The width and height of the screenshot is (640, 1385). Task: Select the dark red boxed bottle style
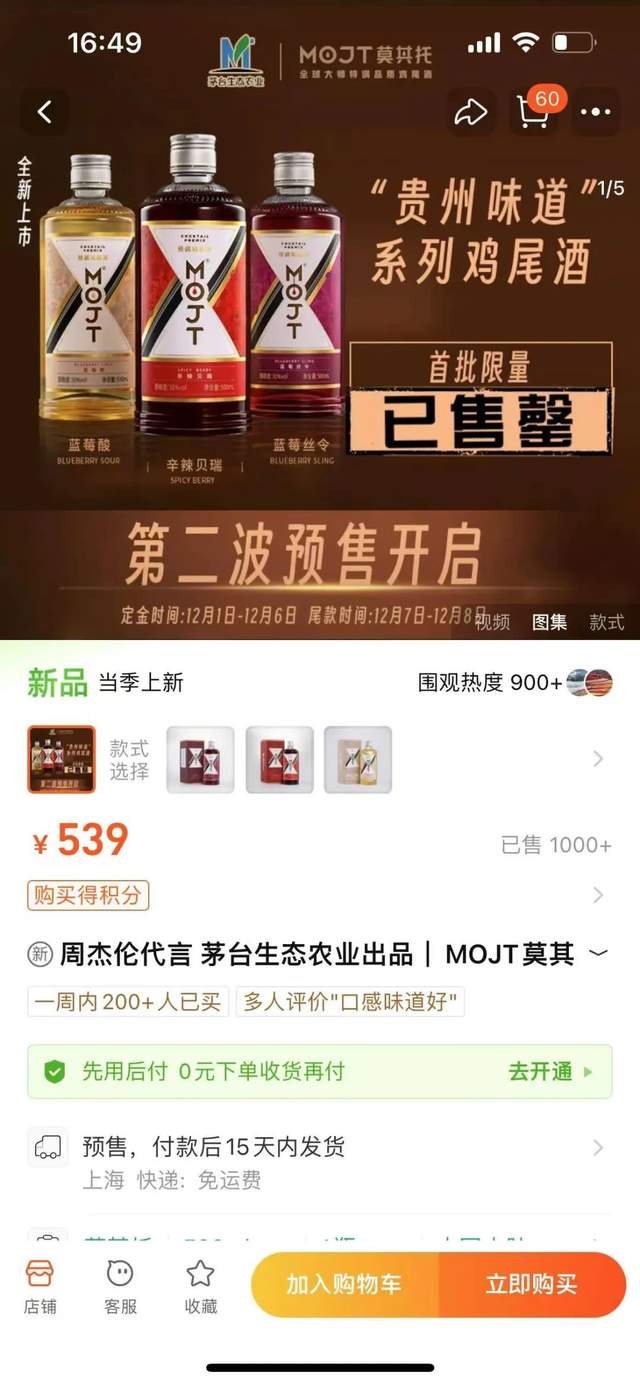coord(200,760)
